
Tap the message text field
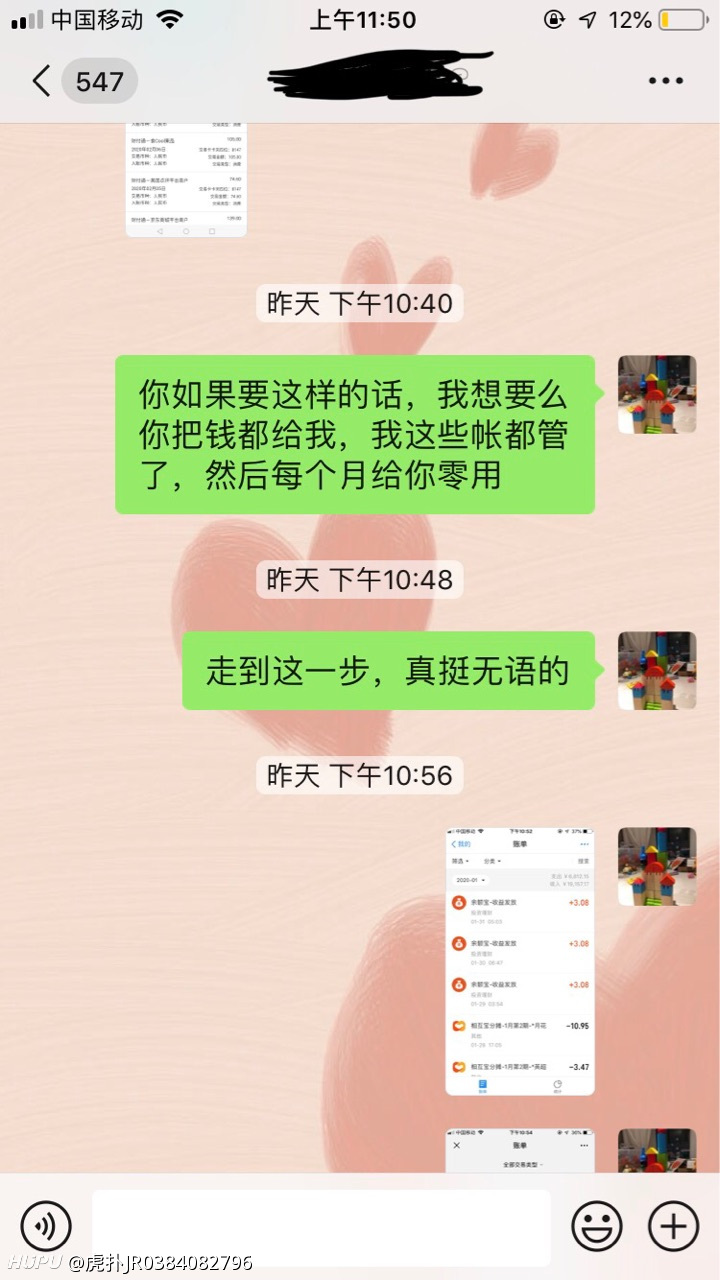[x=321, y=1227]
